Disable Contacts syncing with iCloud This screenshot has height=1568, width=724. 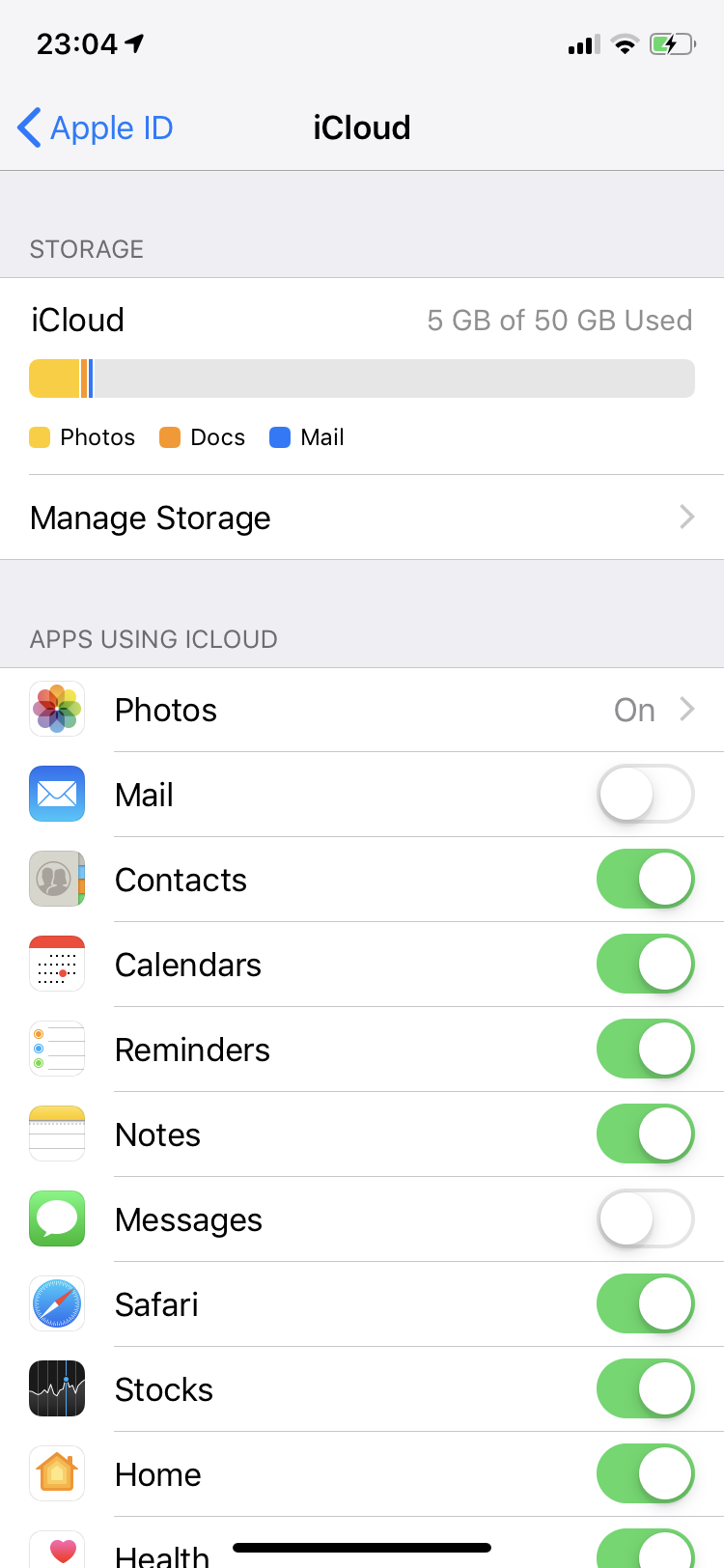pos(645,880)
